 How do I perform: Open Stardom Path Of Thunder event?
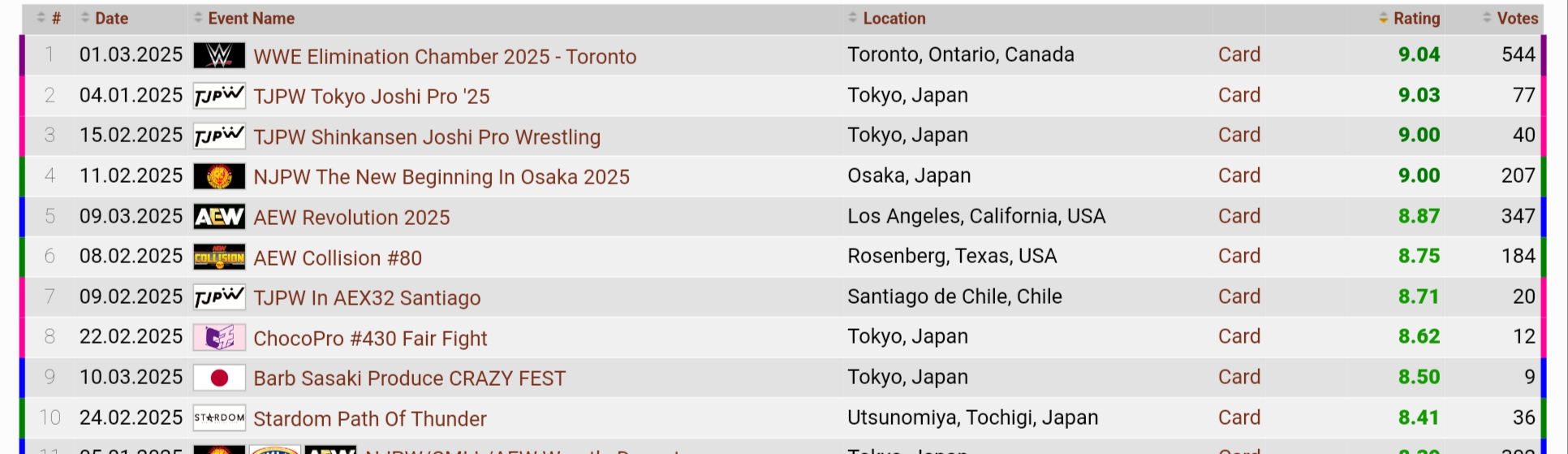click(x=369, y=419)
